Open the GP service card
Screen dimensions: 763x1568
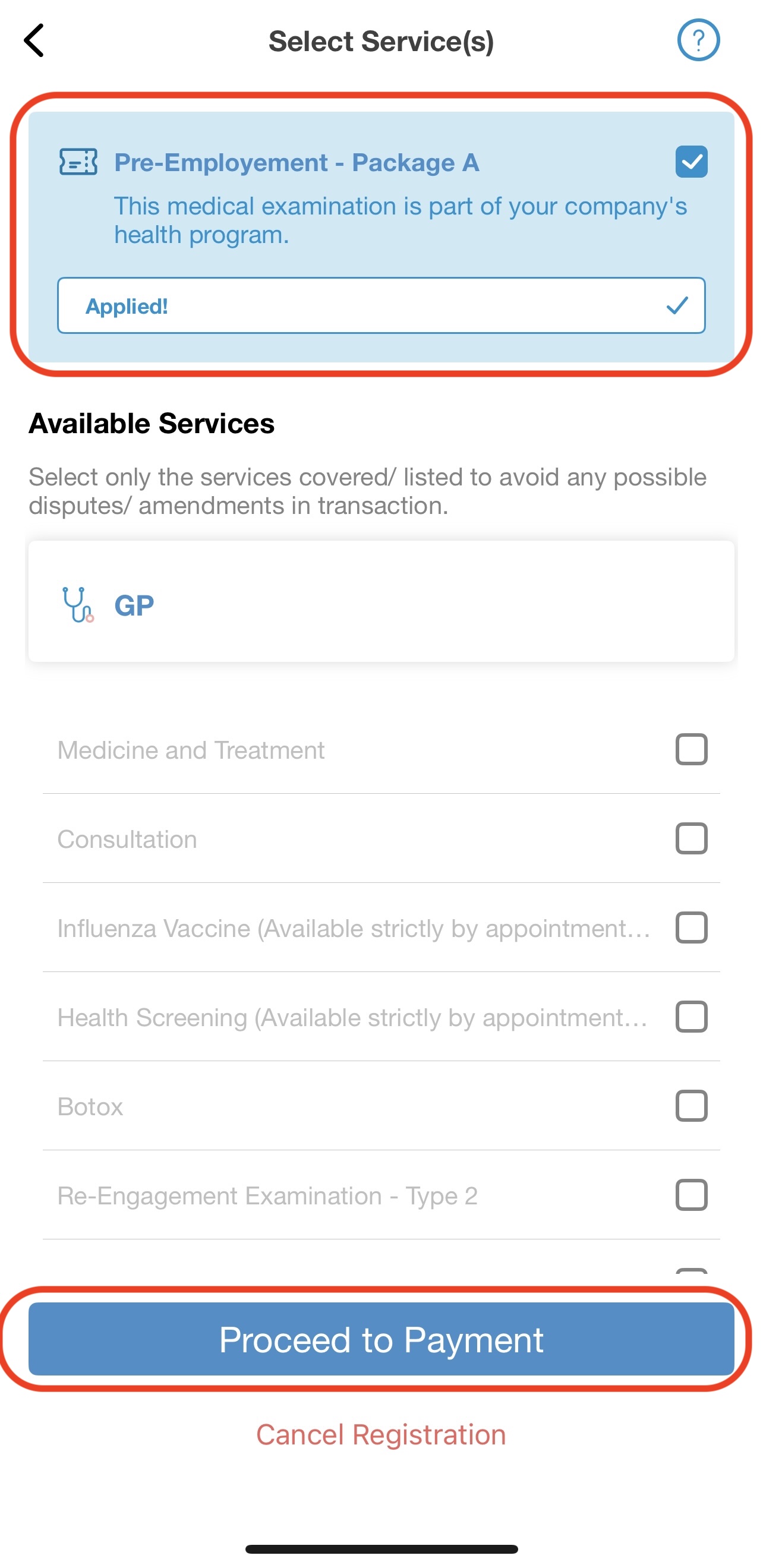coord(381,601)
